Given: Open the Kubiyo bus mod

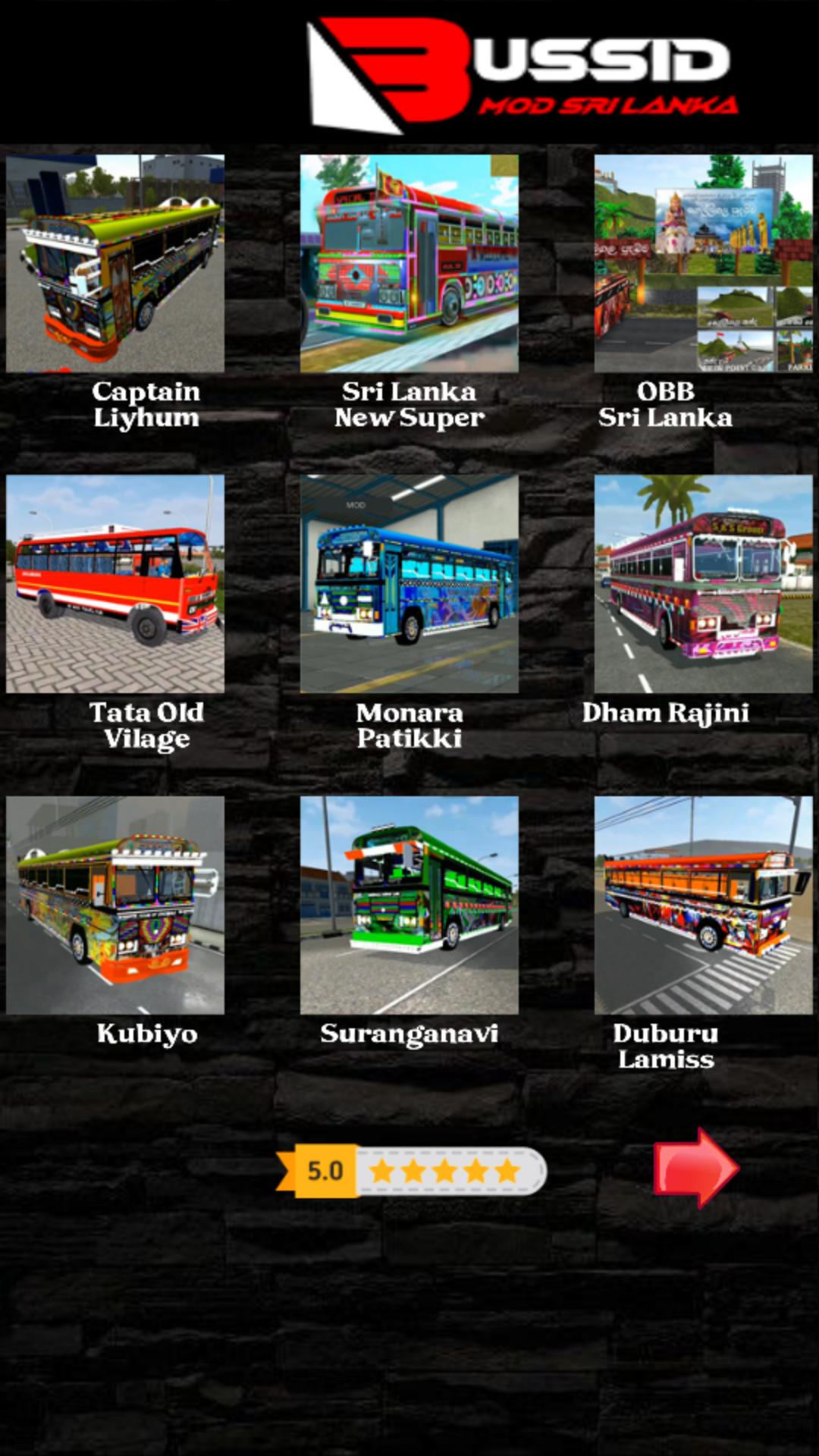Looking at the screenshot, I should (x=115, y=905).
